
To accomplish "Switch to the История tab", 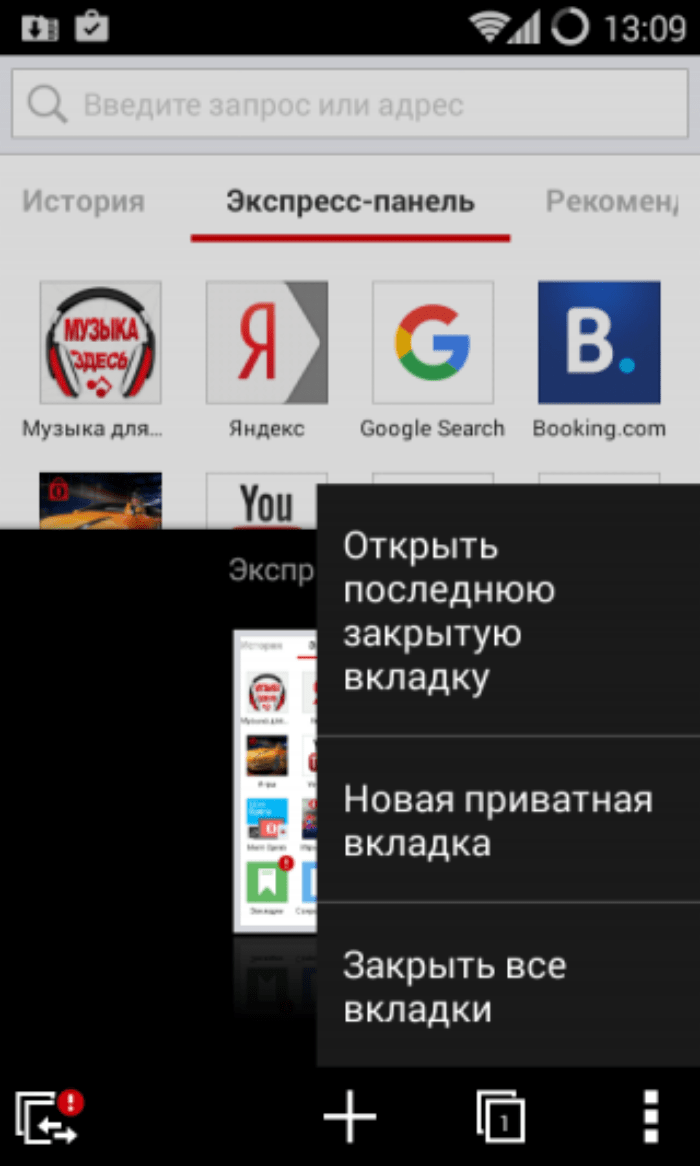I will 83,202.
